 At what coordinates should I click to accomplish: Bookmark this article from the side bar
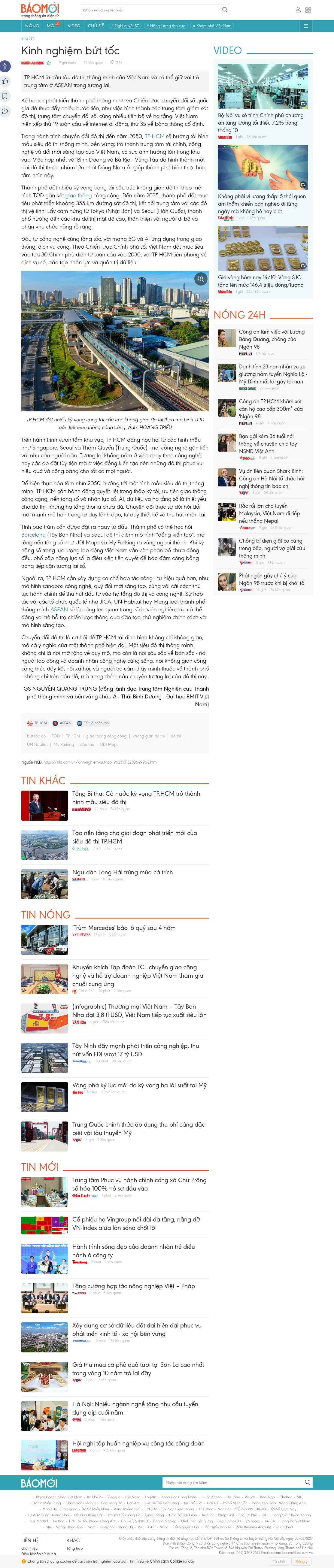click(5, 95)
